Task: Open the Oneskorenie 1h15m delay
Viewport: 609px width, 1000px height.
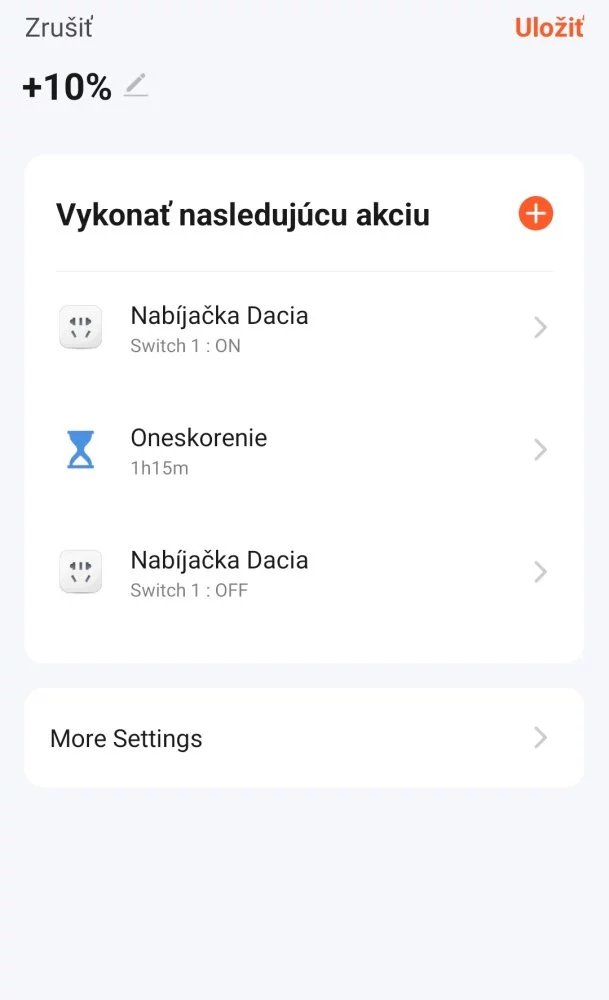Action: coord(304,450)
